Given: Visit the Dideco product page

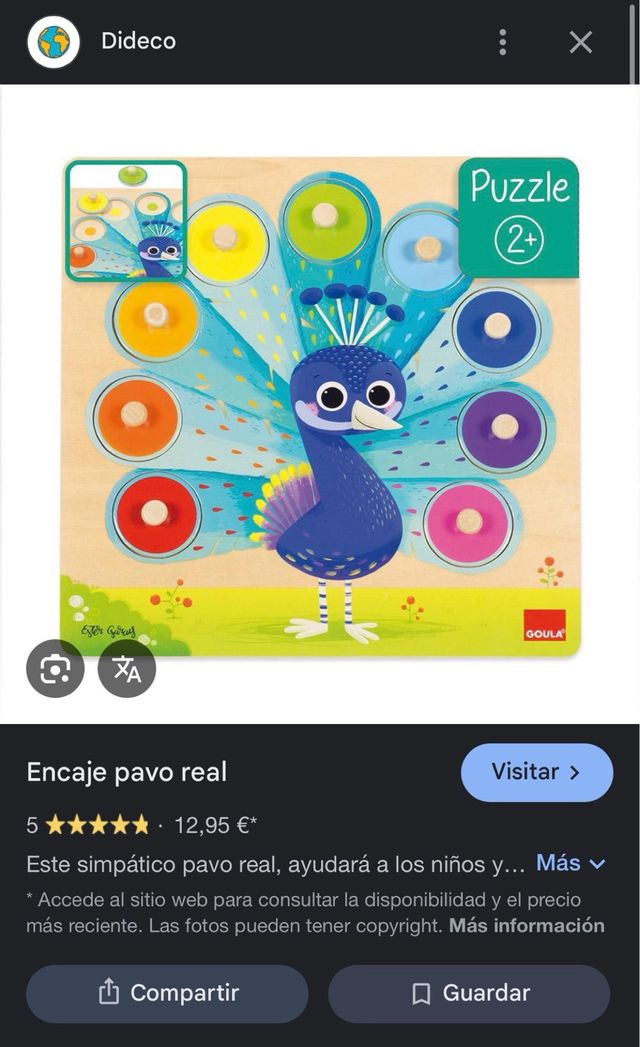Looking at the screenshot, I should coord(536,772).
